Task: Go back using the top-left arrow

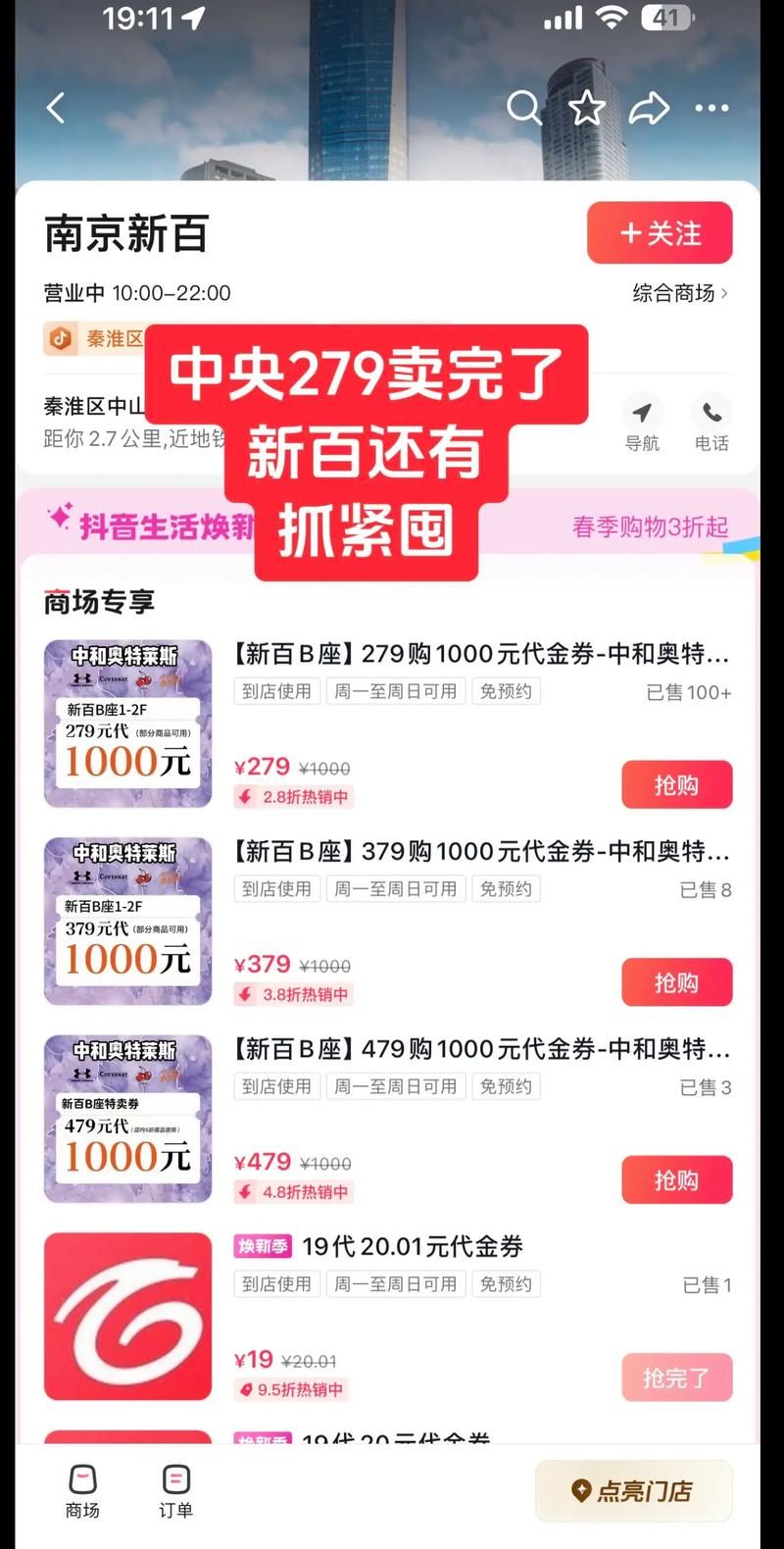Action: click(56, 108)
